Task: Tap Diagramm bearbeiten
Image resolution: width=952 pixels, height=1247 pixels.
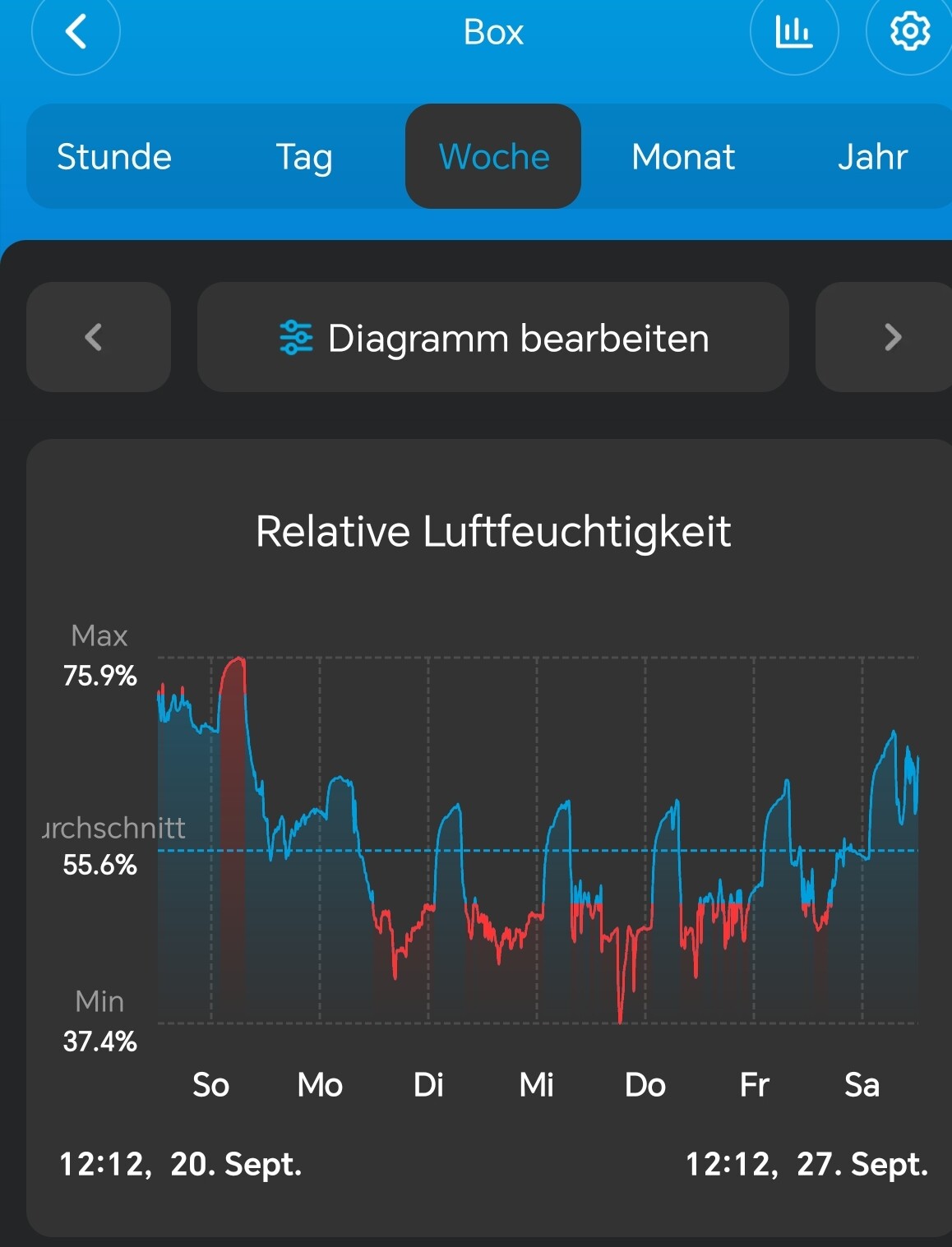Action: tap(493, 337)
